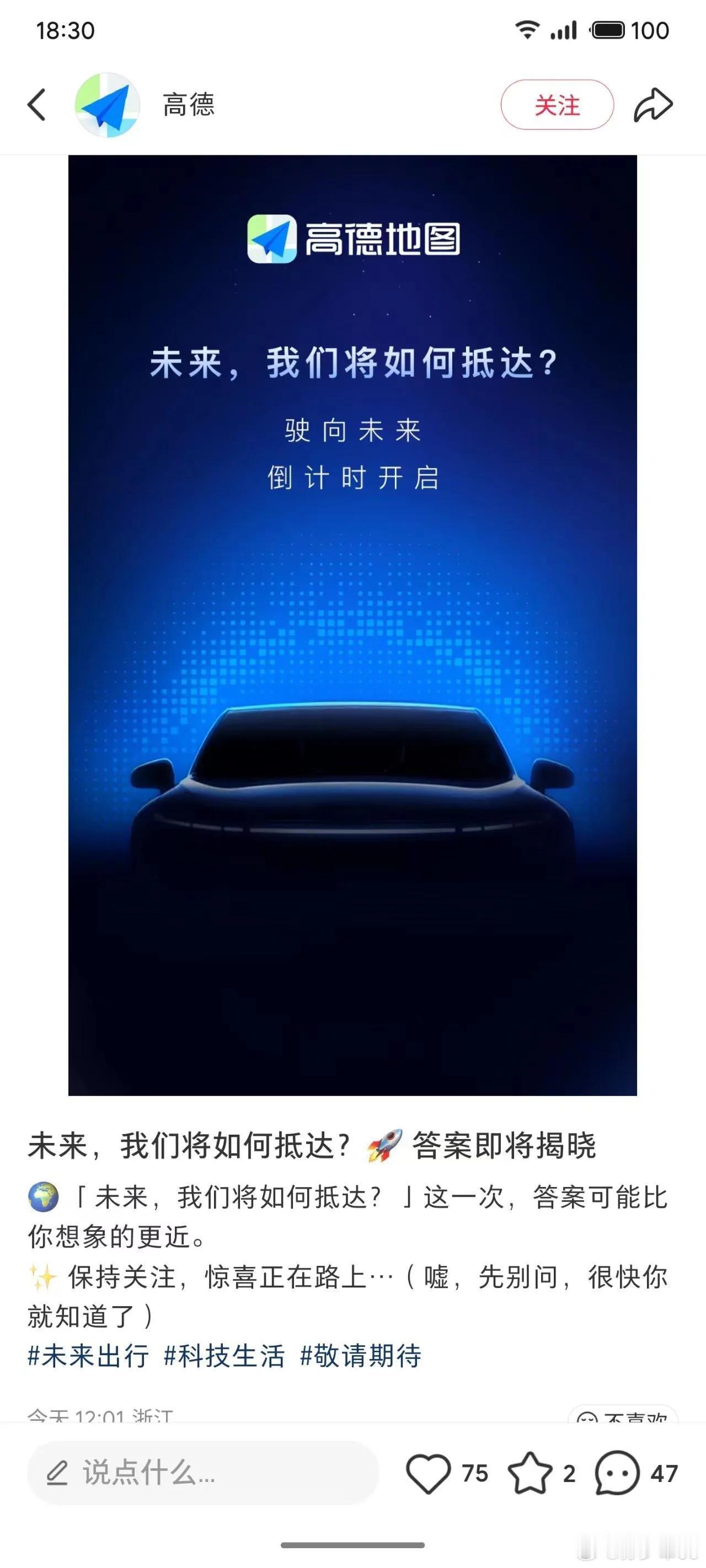Tap the frowning face icon next to 不喜欢
The width and height of the screenshot is (706, 1568).
pos(587,1416)
